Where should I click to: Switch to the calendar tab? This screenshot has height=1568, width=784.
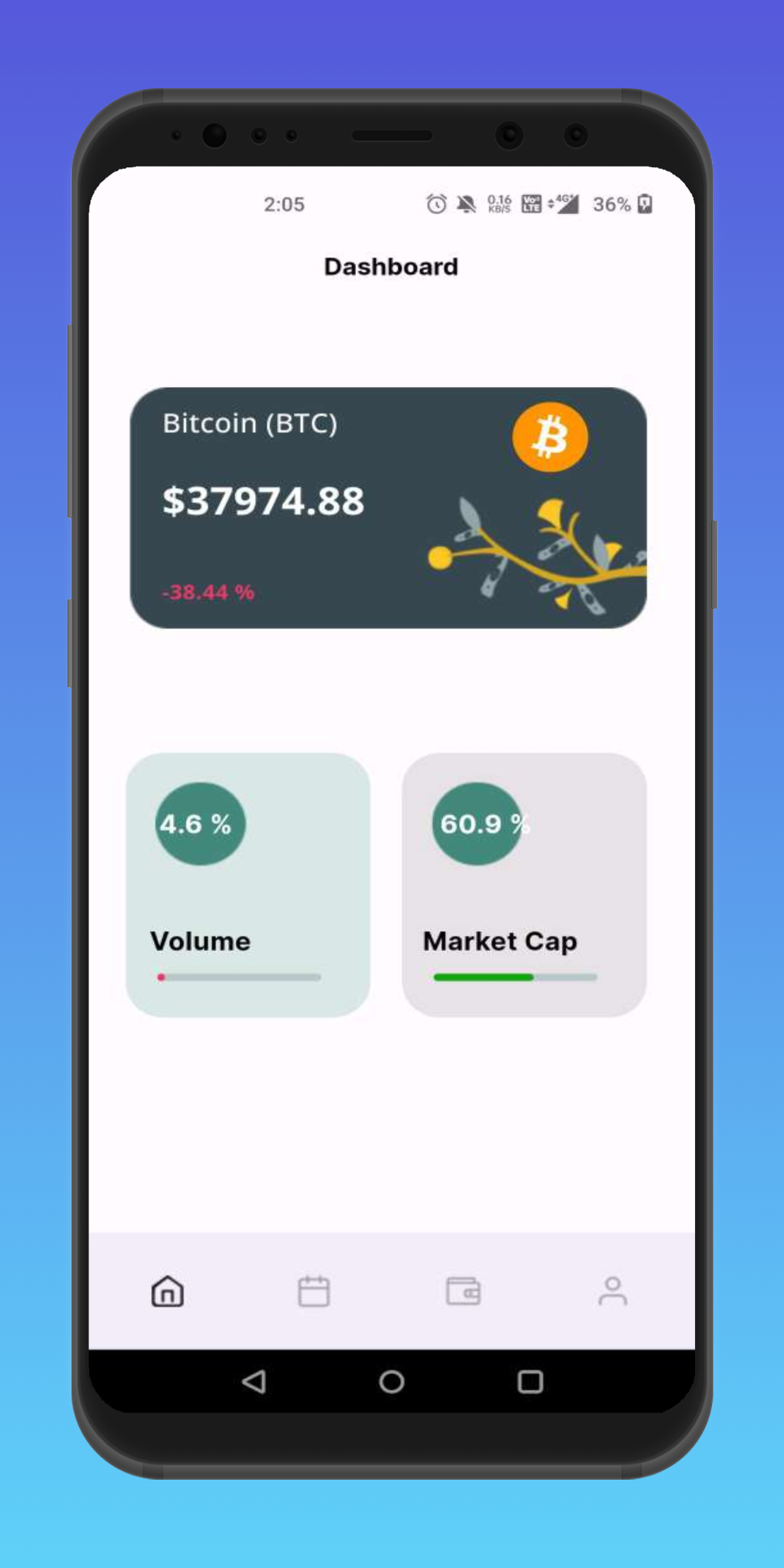point(314,1291)
